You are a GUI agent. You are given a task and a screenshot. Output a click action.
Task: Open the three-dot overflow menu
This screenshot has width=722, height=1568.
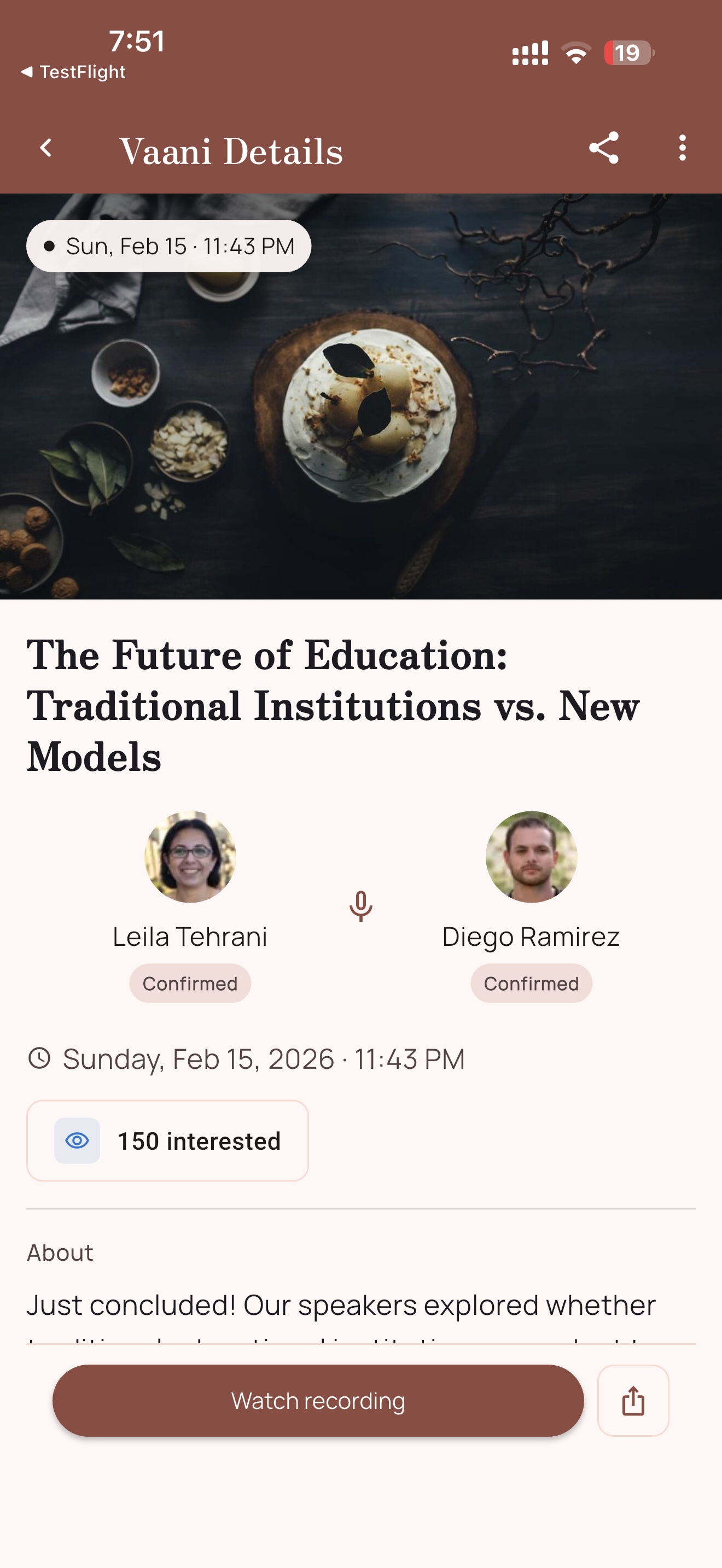pyautogui.click(x=682, y=148)
